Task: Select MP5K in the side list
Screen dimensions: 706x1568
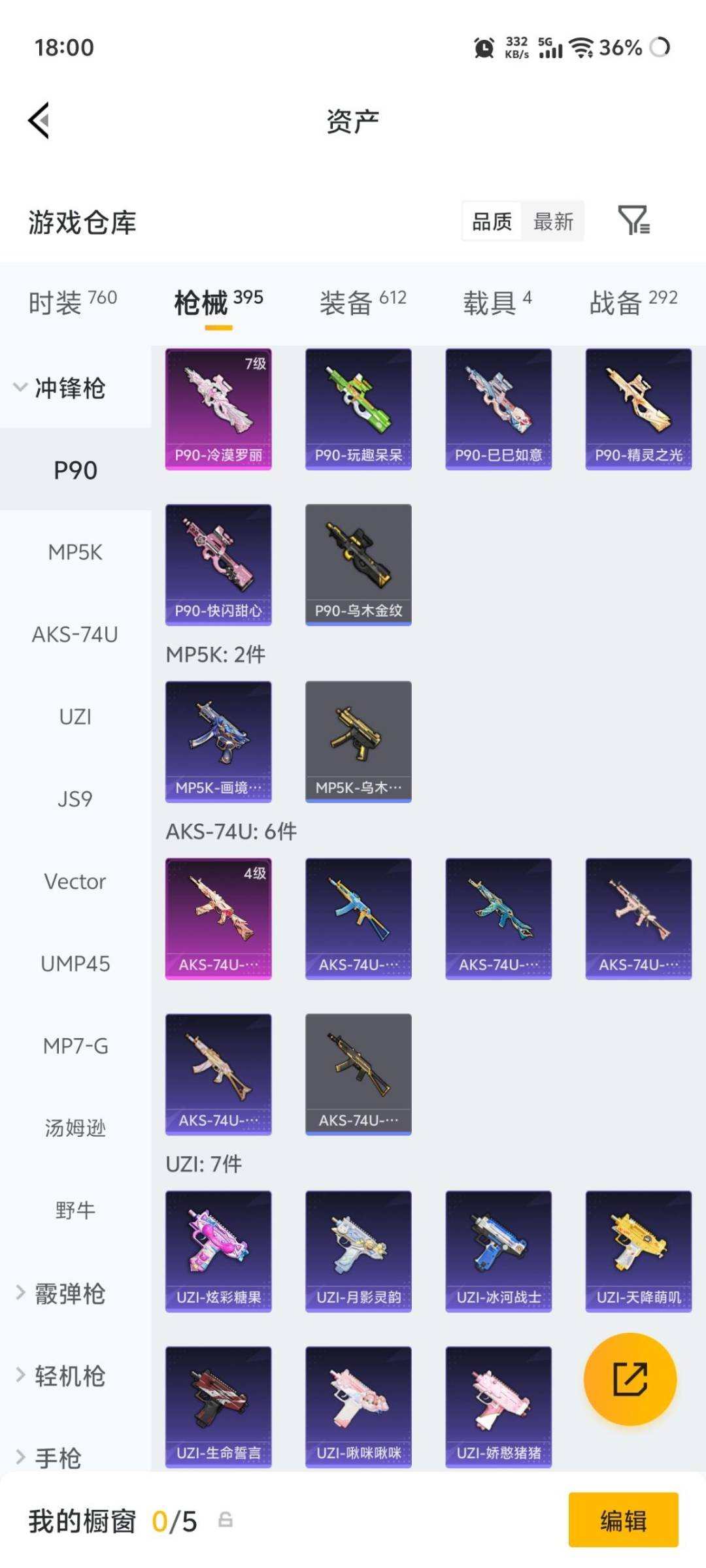Action: (75, 552)
